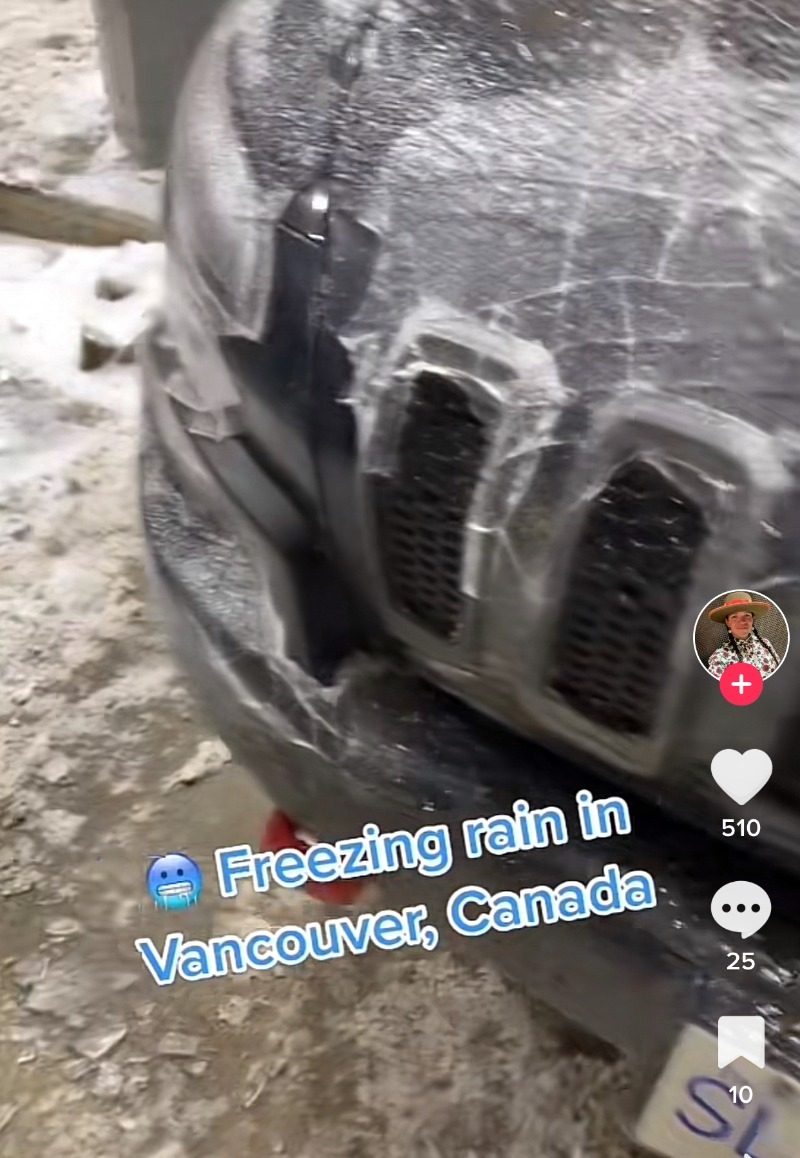Bookmark this video to favorites

coord(741,1042)
